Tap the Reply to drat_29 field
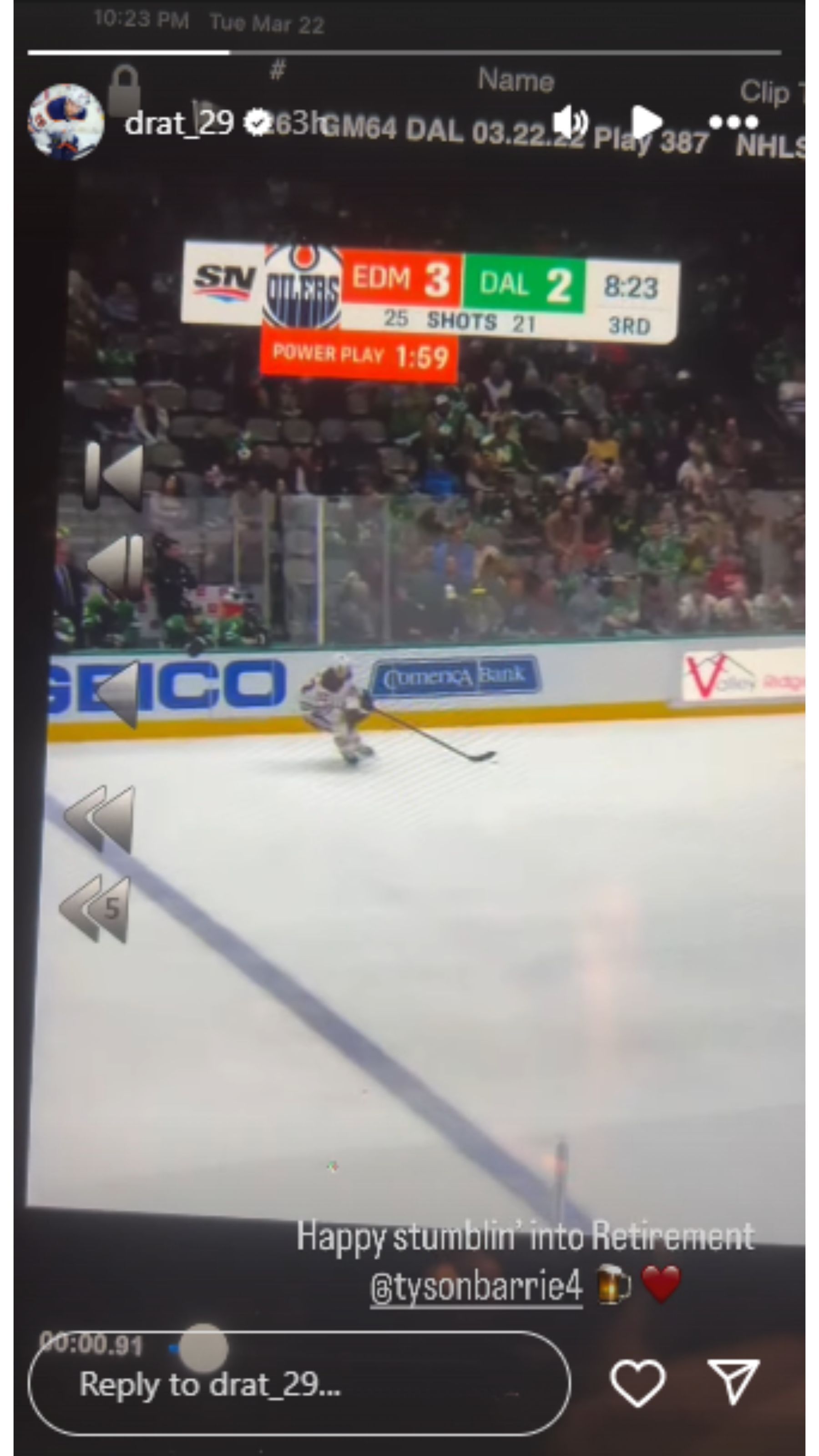Screen dimensions: 819x1456 pos(298,1384)
